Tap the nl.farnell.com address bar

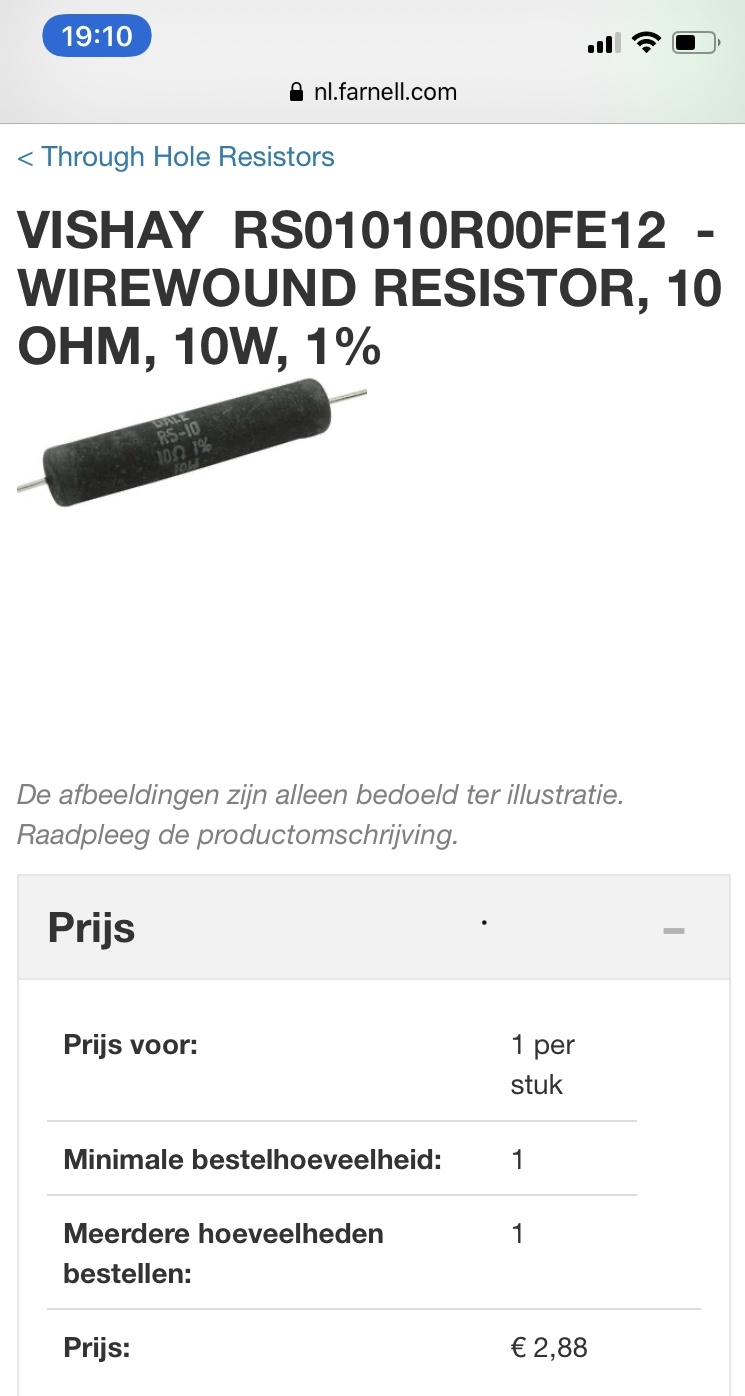(372, 92)
